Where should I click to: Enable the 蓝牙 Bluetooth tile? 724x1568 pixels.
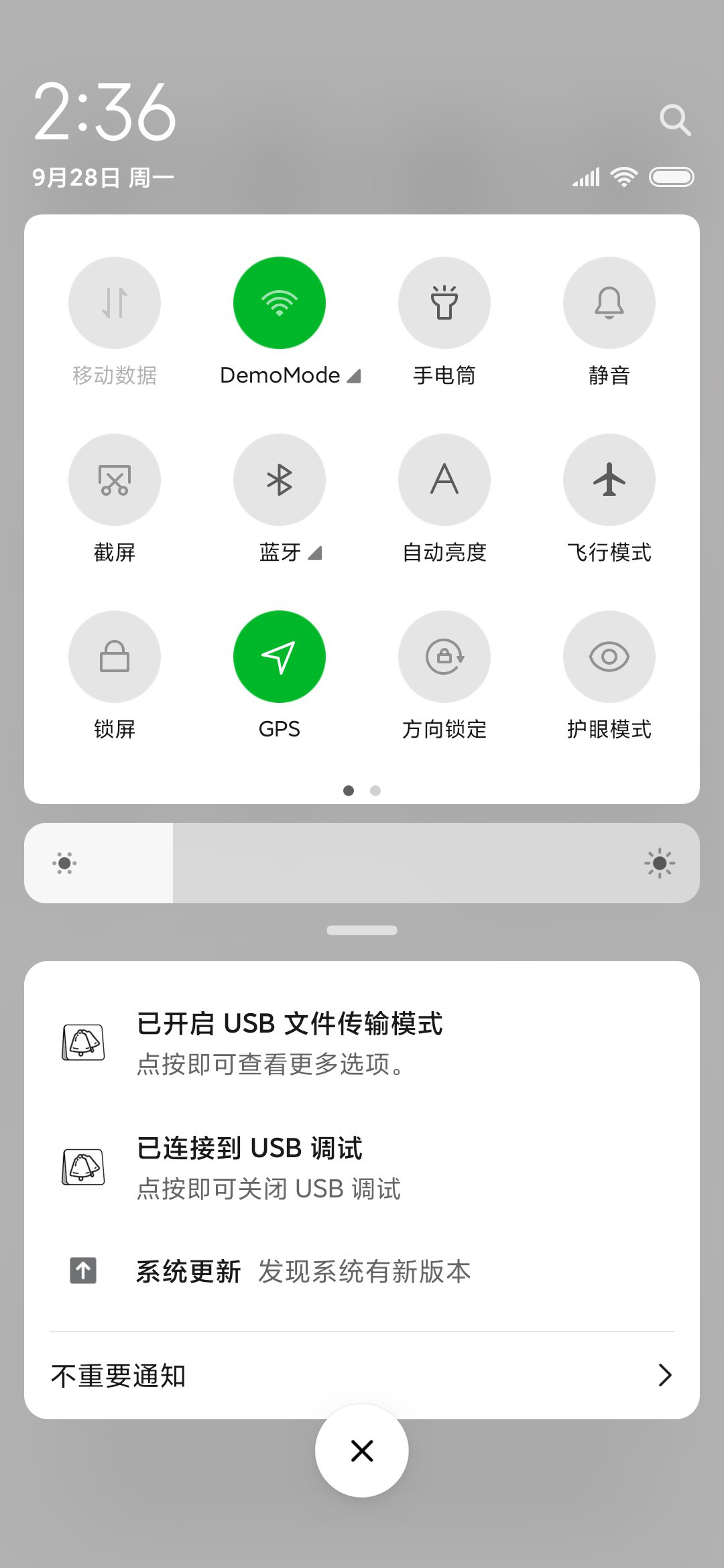tap(280, 480)
